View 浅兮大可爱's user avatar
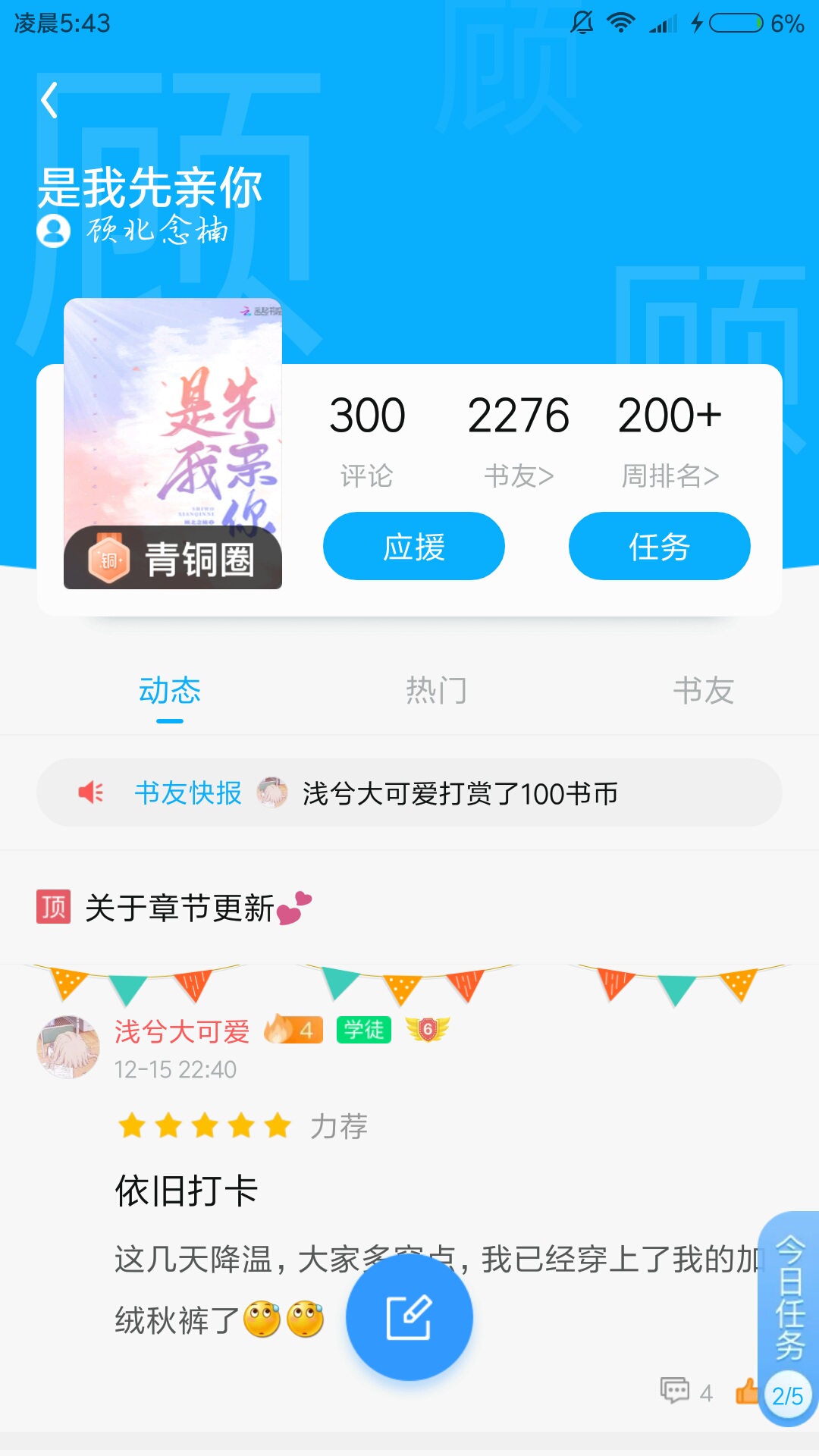This screenshot has height=1456, width=819. point(68,1047)
